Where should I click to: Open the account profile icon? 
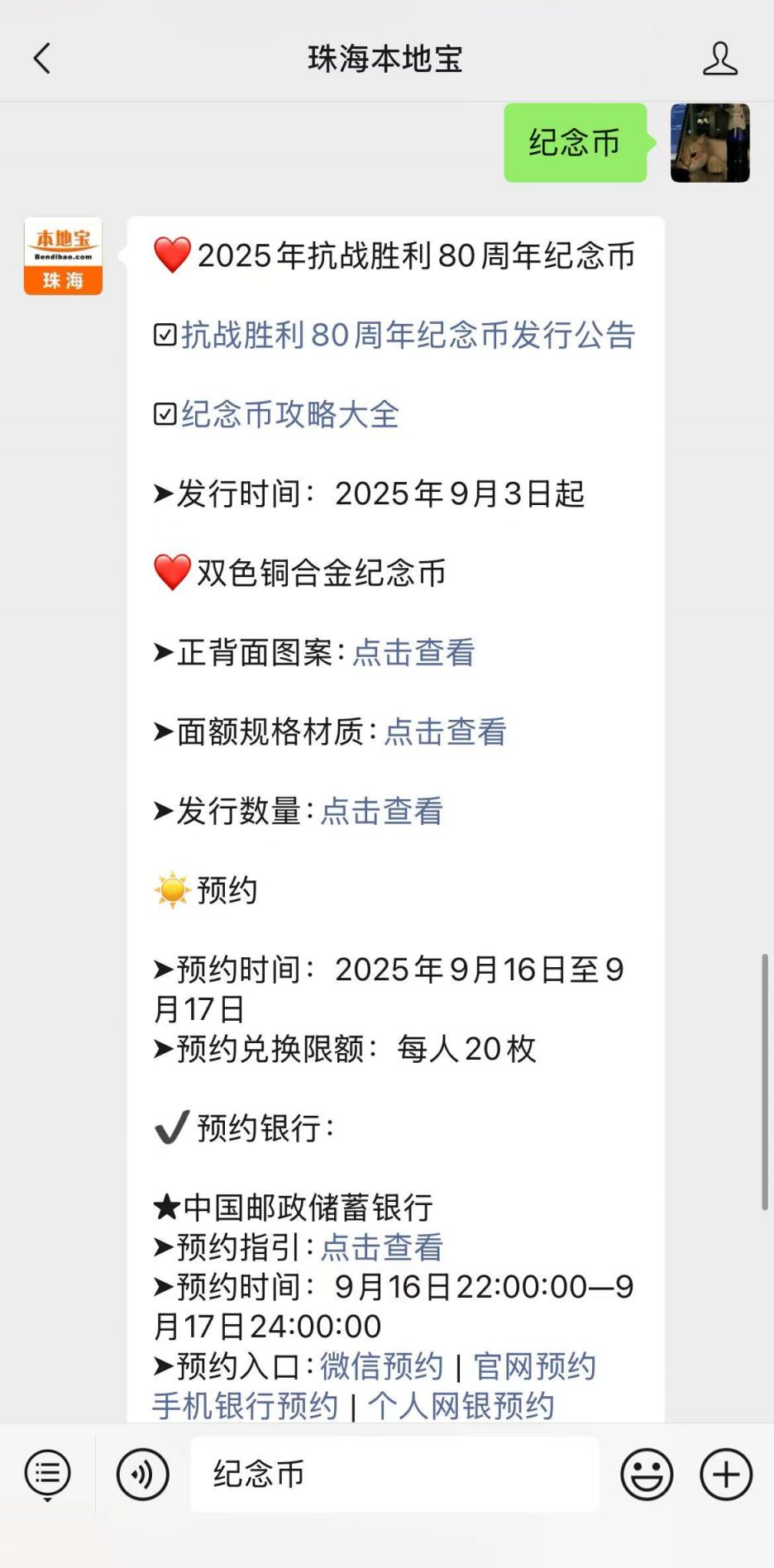tap(719, 59)
